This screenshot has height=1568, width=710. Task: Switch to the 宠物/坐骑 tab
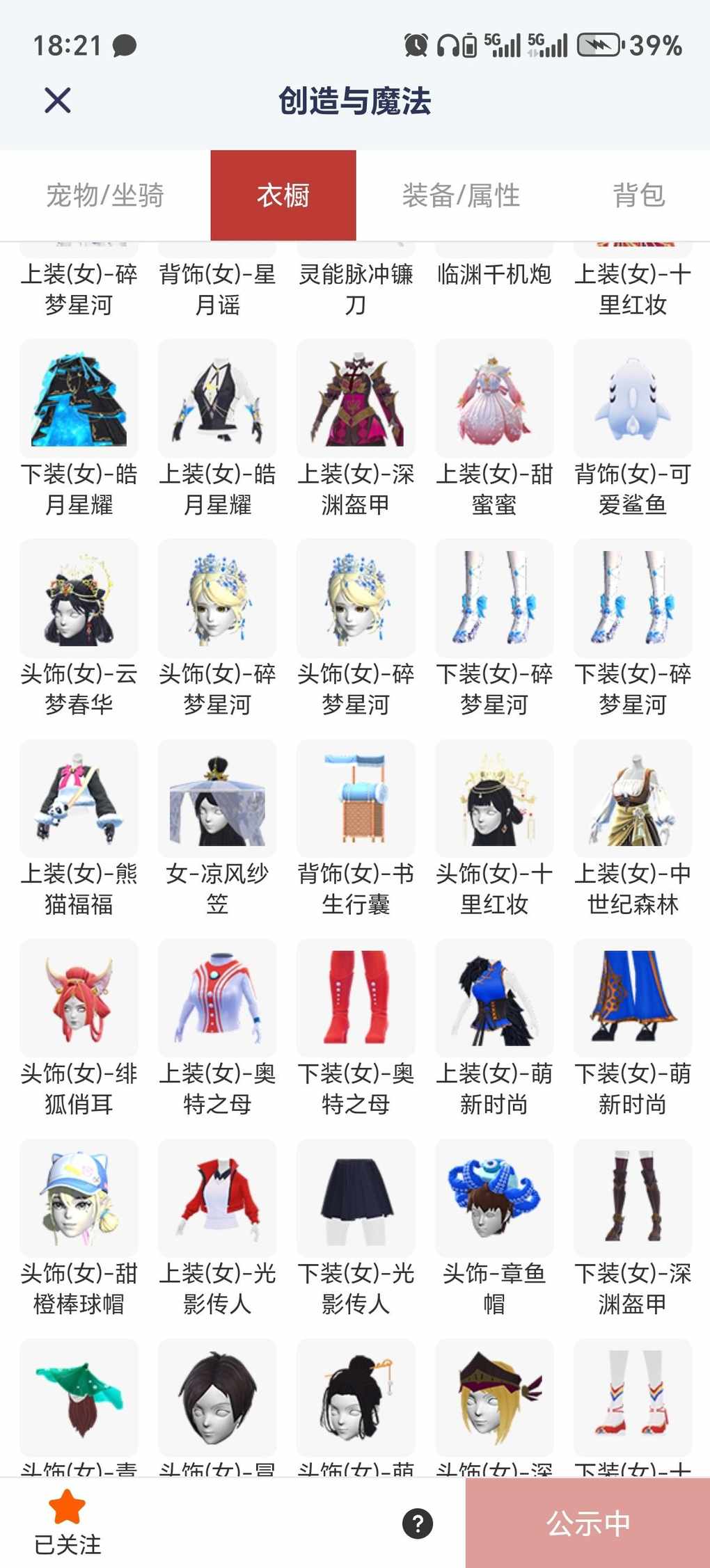point(105,195)
